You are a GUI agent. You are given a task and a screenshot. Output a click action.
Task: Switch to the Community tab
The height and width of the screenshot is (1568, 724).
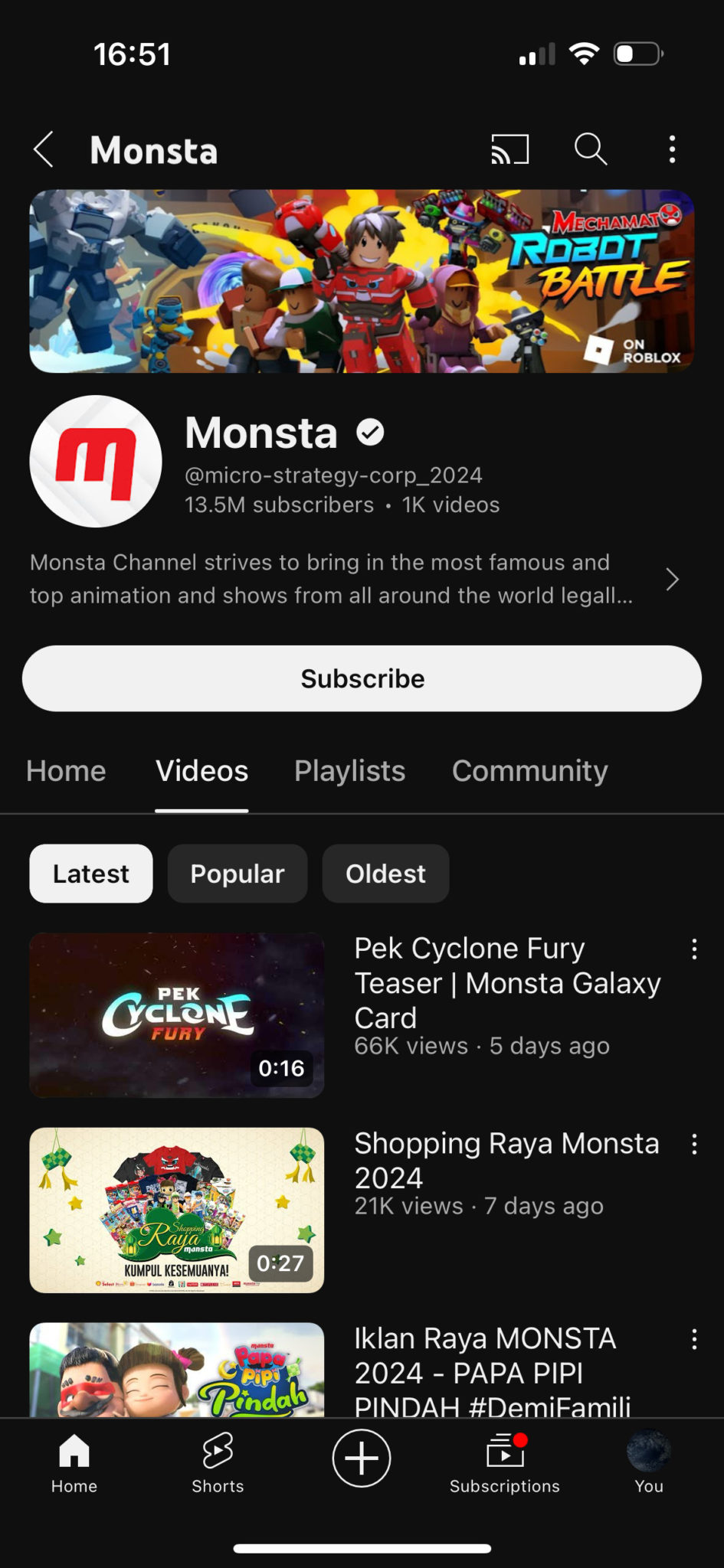[x=529, y=771]
